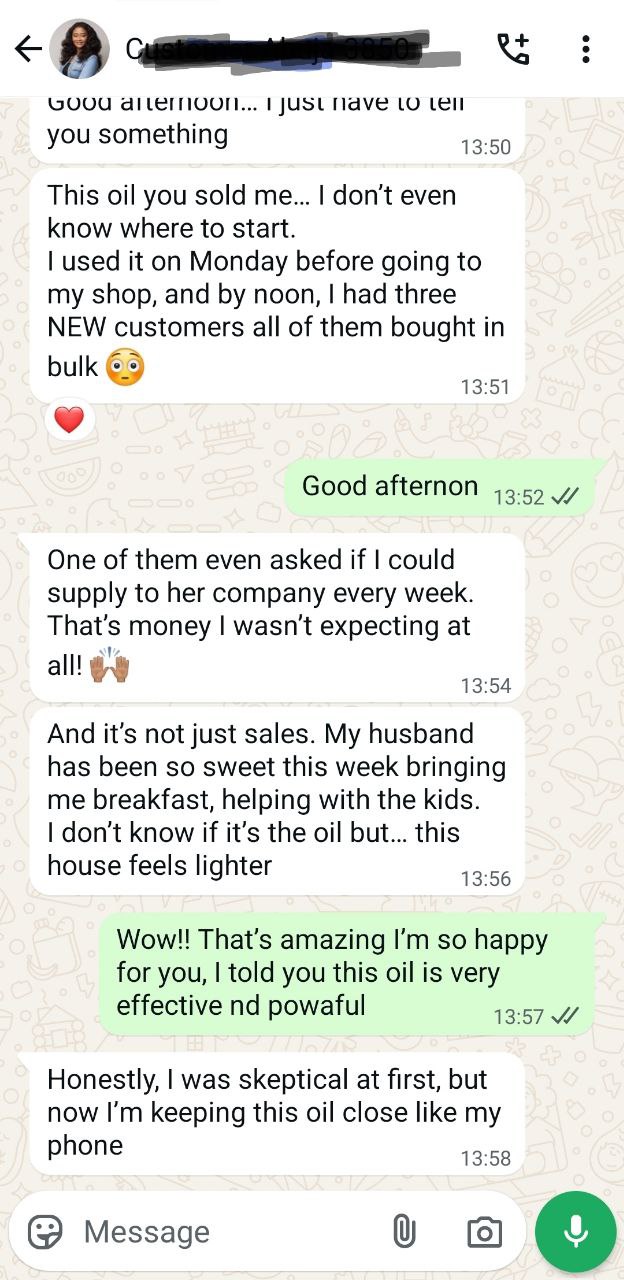This screenshot has height=1280, width=624.
Task: Open the overflow menu
Action: click(x=585, y=49)
